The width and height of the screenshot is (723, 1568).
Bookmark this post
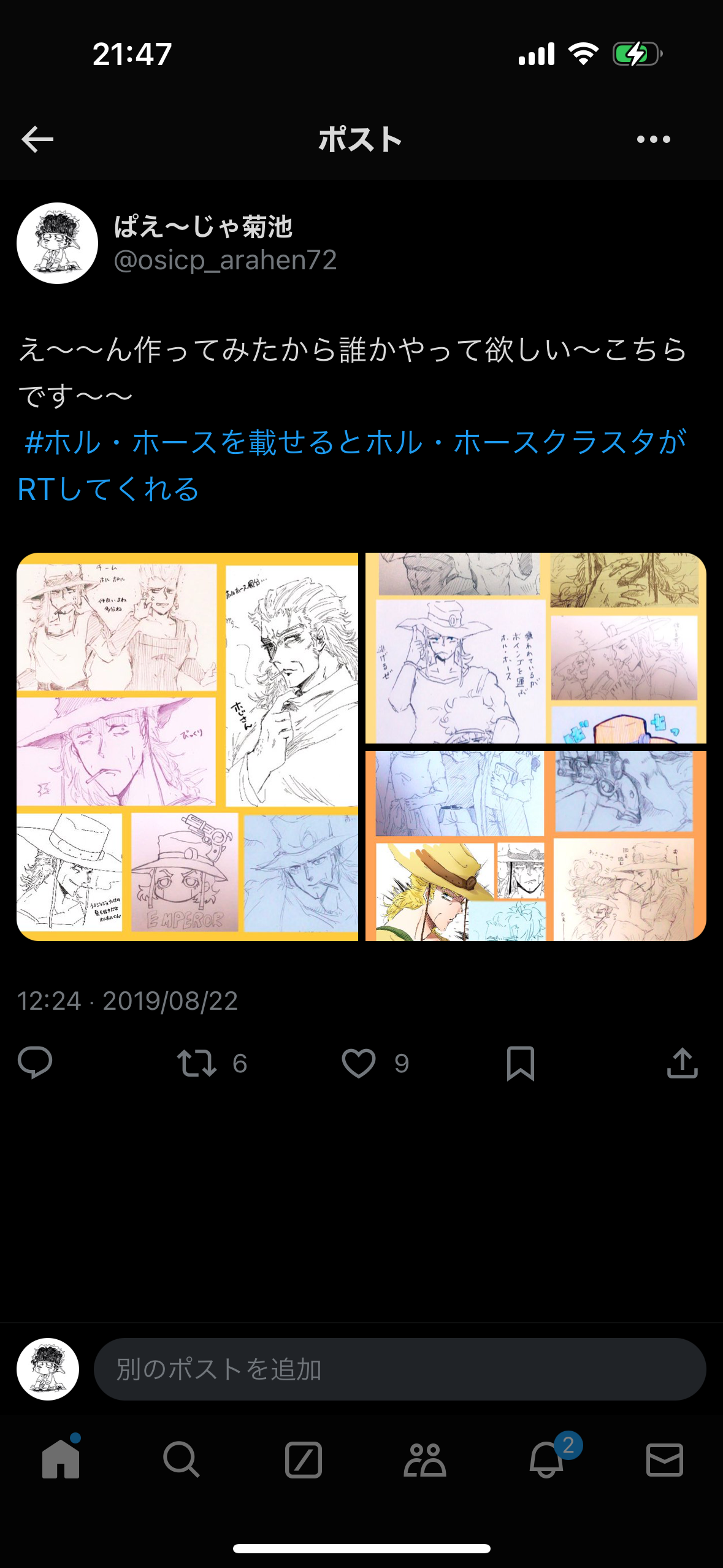click(x=521, y=1063)
